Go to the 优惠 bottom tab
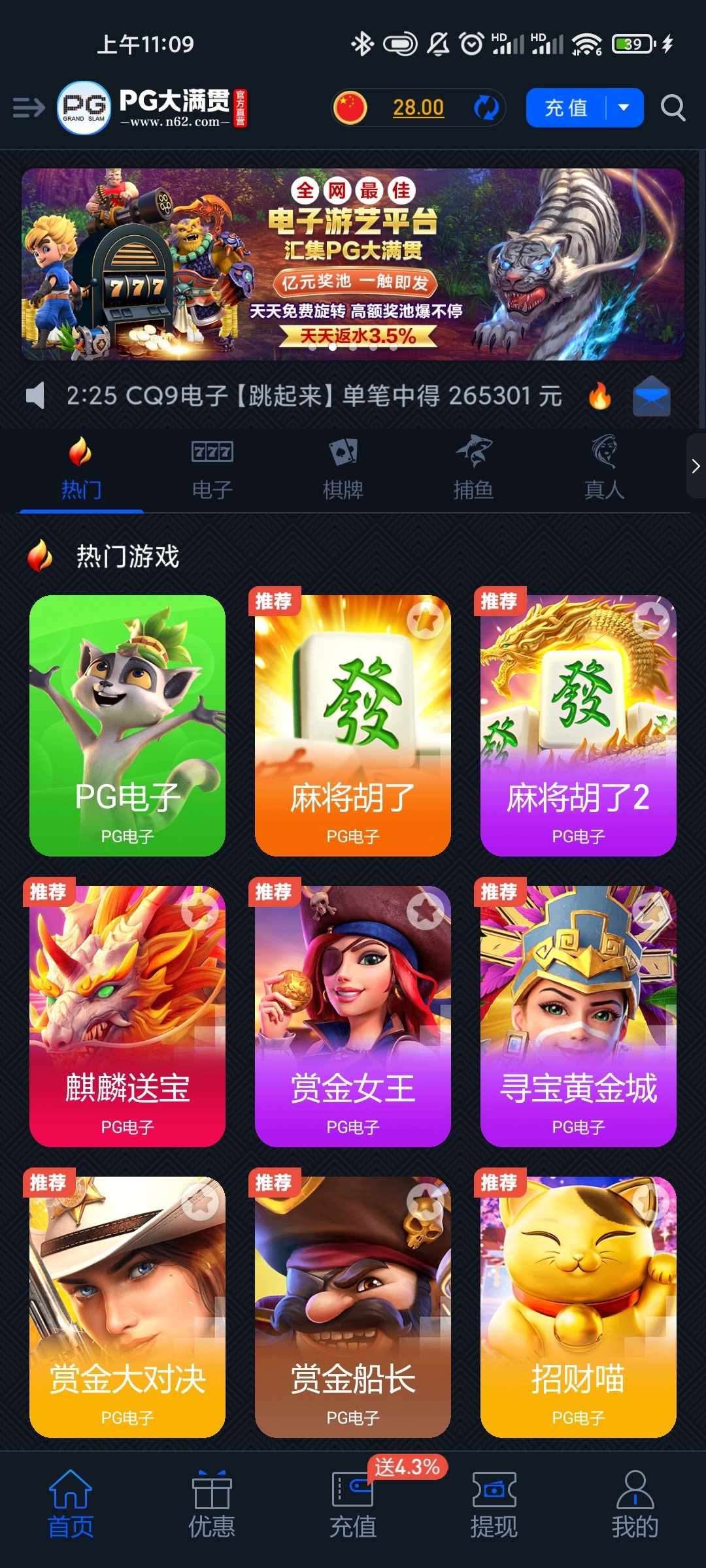Screen dimensions: 706x1568 (212, 1504)
